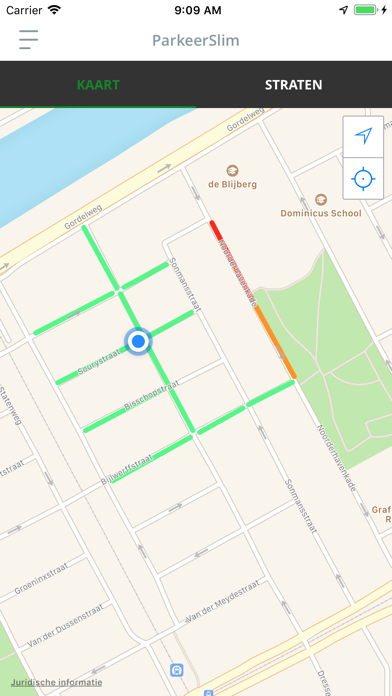392x696 pixels.
Task: Open the Juridische informatie link
Action: (56, 682)
